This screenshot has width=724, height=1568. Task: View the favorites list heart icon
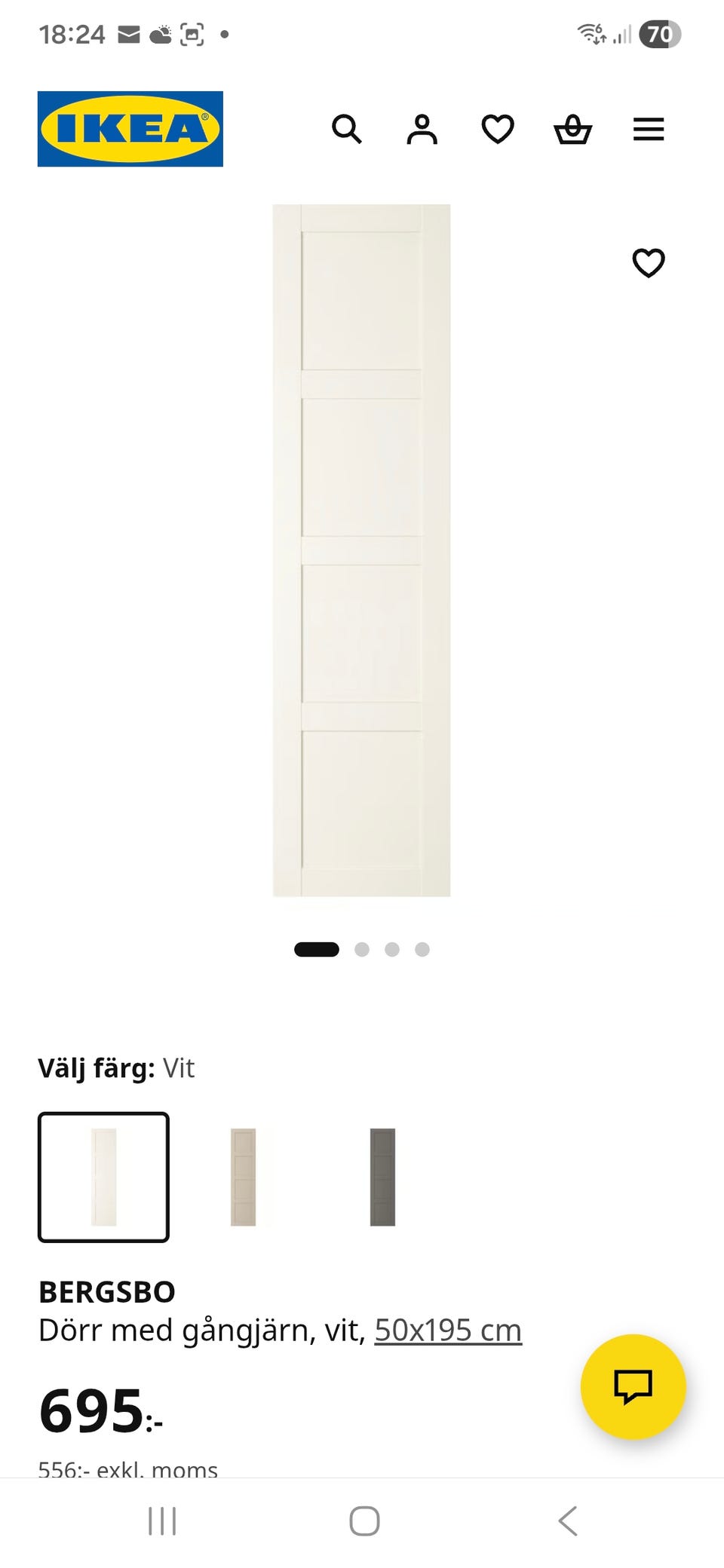coord(498,130)
